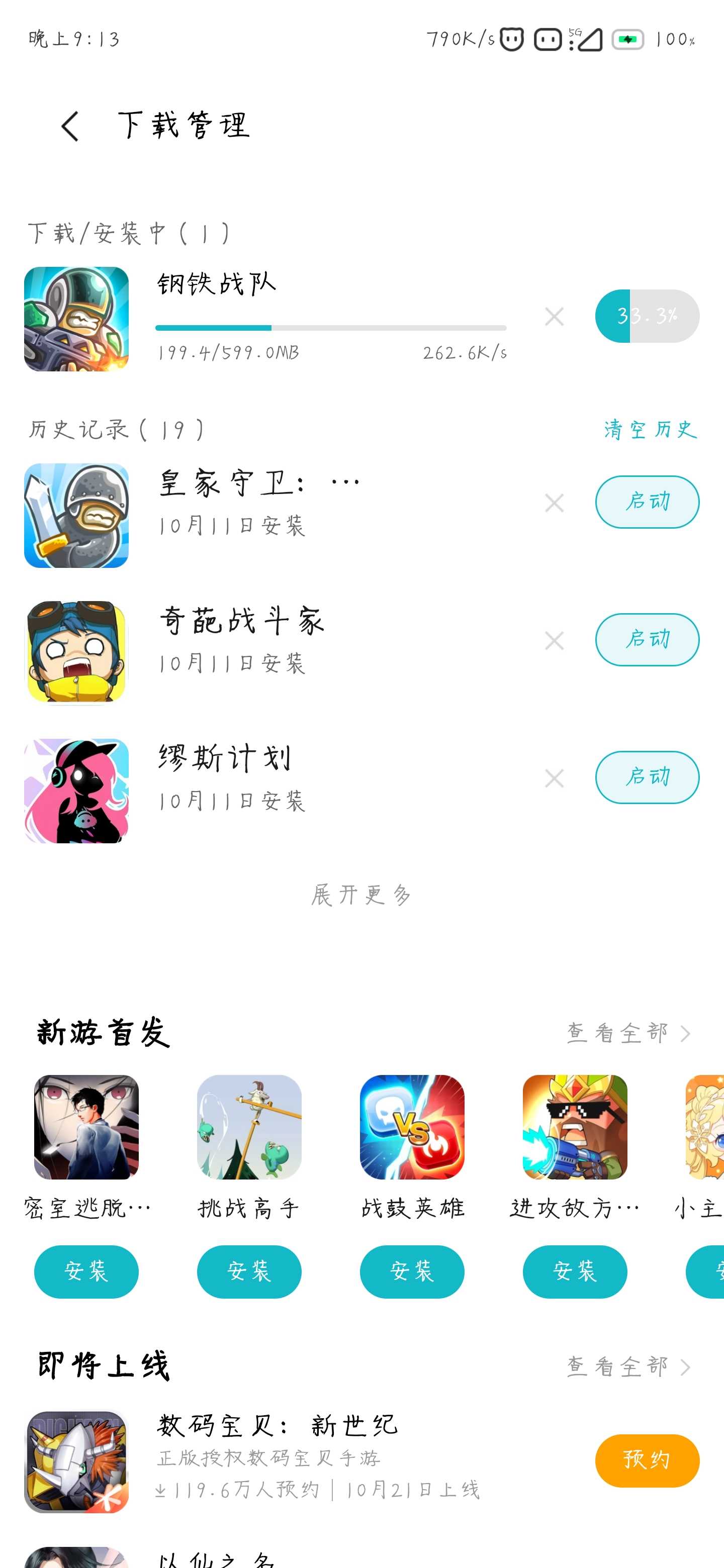Install 挑战高手 game
Screen dimensions: 724x1568
pos(249,1271)
